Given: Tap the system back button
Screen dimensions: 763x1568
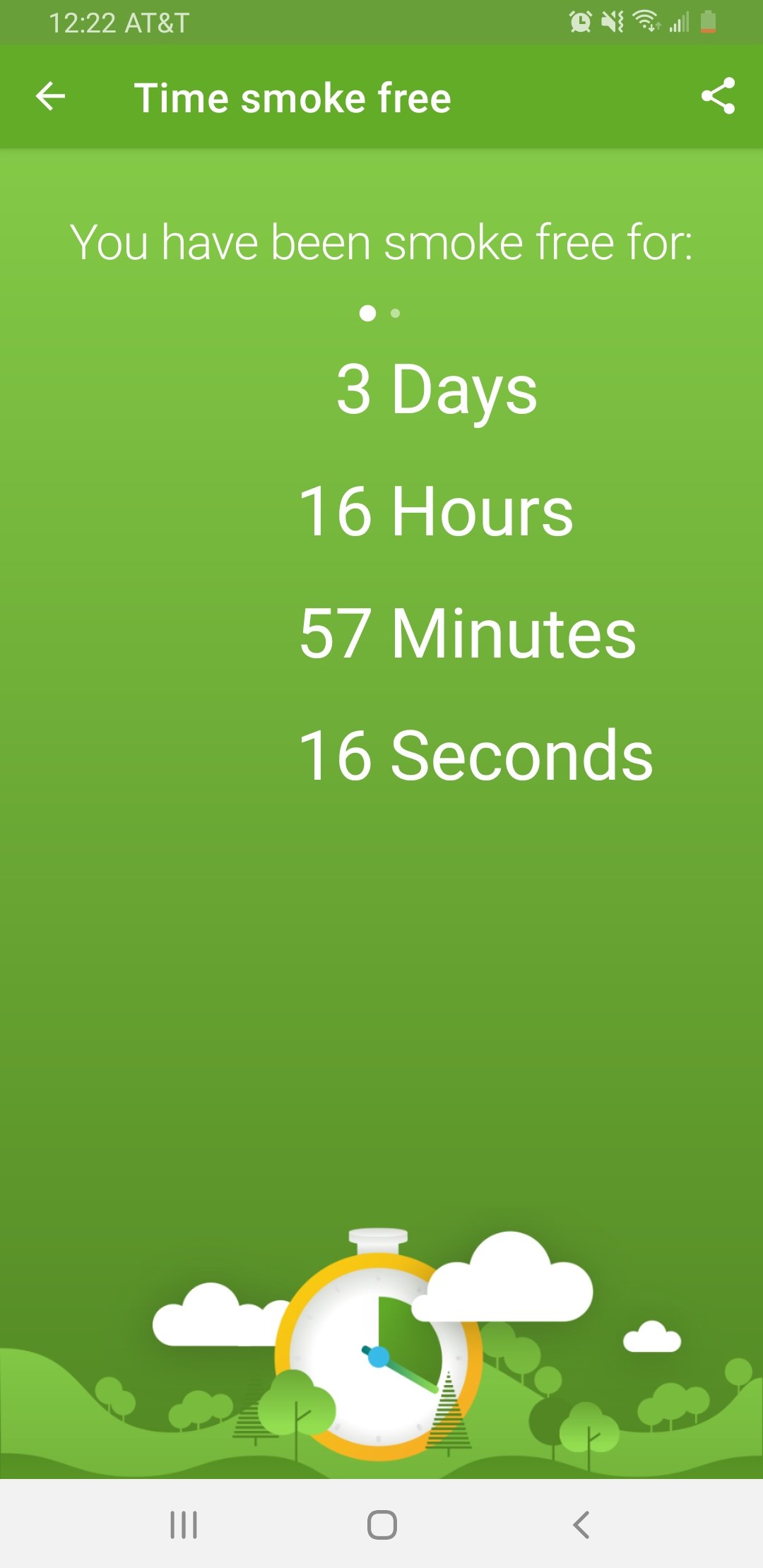Looking at the screenshot, I should pos(581,1524).
